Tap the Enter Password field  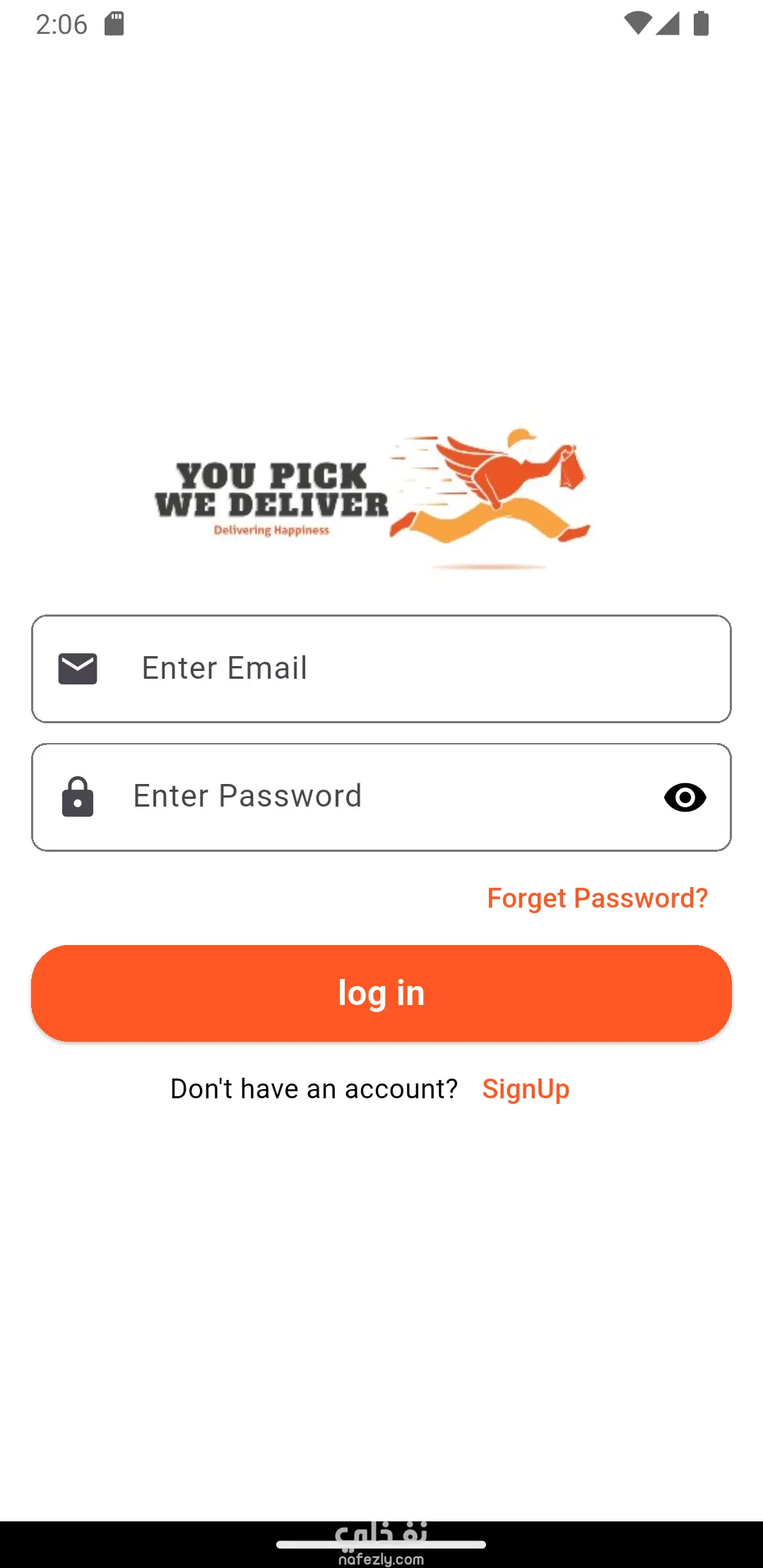pyautogui.click(x=367, y=797)
